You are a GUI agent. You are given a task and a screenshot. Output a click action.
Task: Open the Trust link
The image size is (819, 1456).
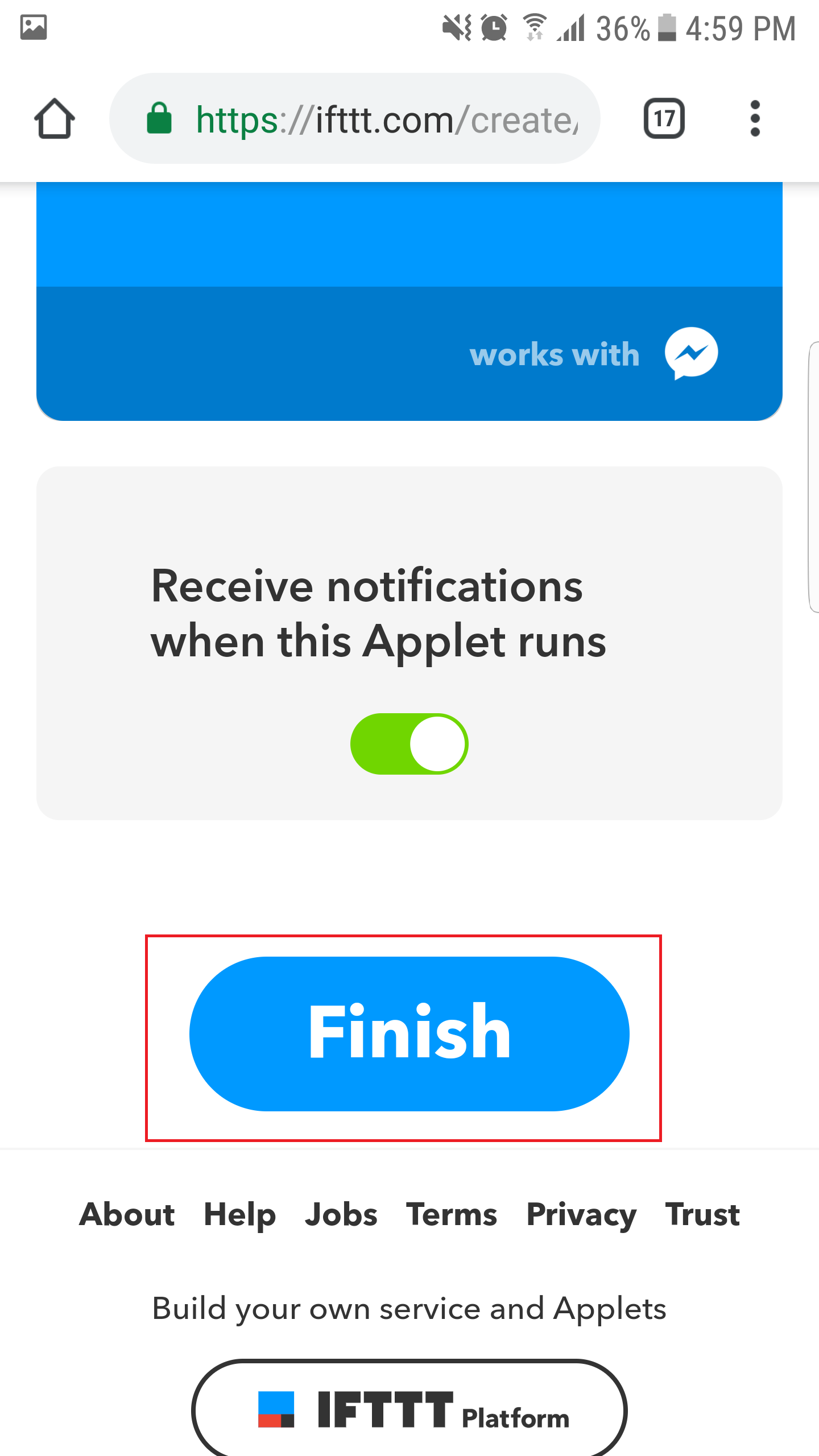(x=702, y=1214)
